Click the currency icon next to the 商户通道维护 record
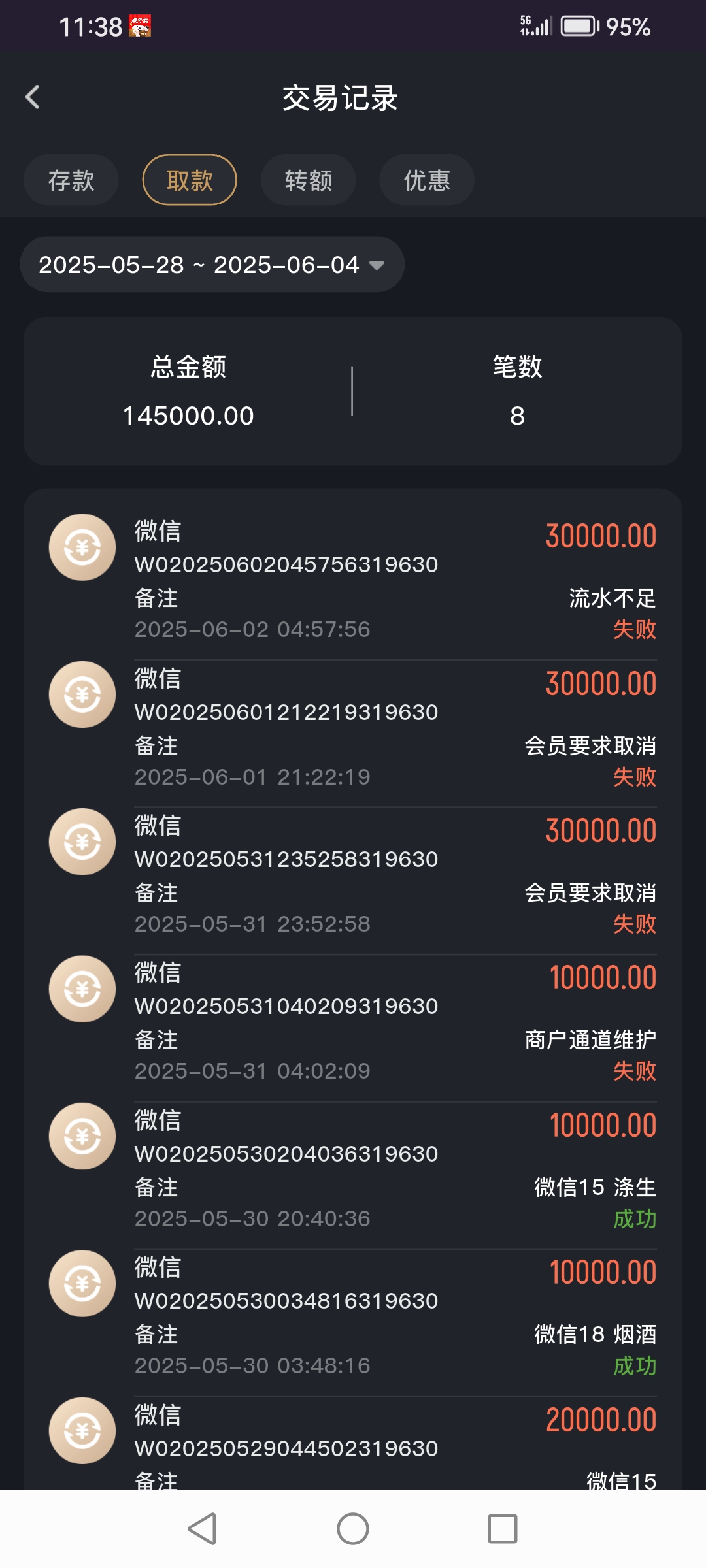Viewport: 706px width, 1568px height. pyautogui.click(x=82, y=988)
